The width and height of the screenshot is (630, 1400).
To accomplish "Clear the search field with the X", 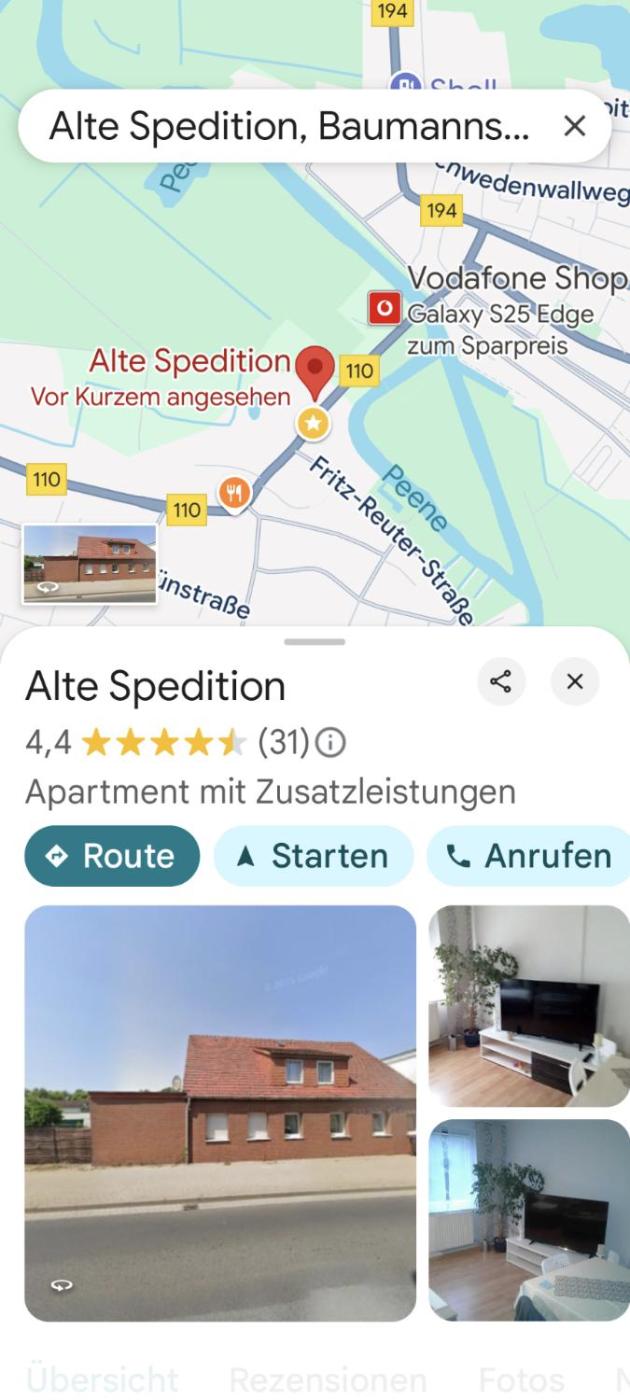I will click(x=574, y=126).
